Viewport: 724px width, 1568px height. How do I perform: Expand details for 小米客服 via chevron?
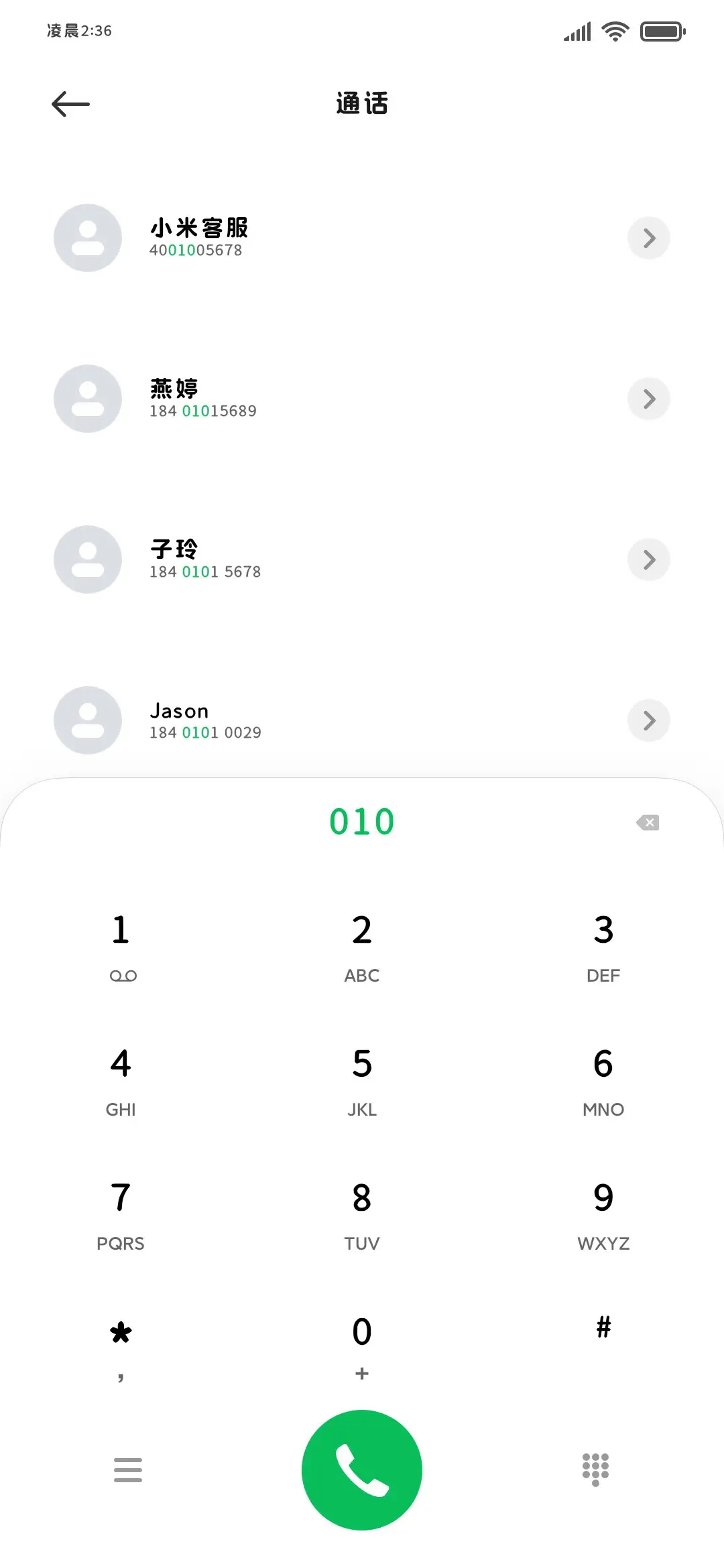click(648, 238)
